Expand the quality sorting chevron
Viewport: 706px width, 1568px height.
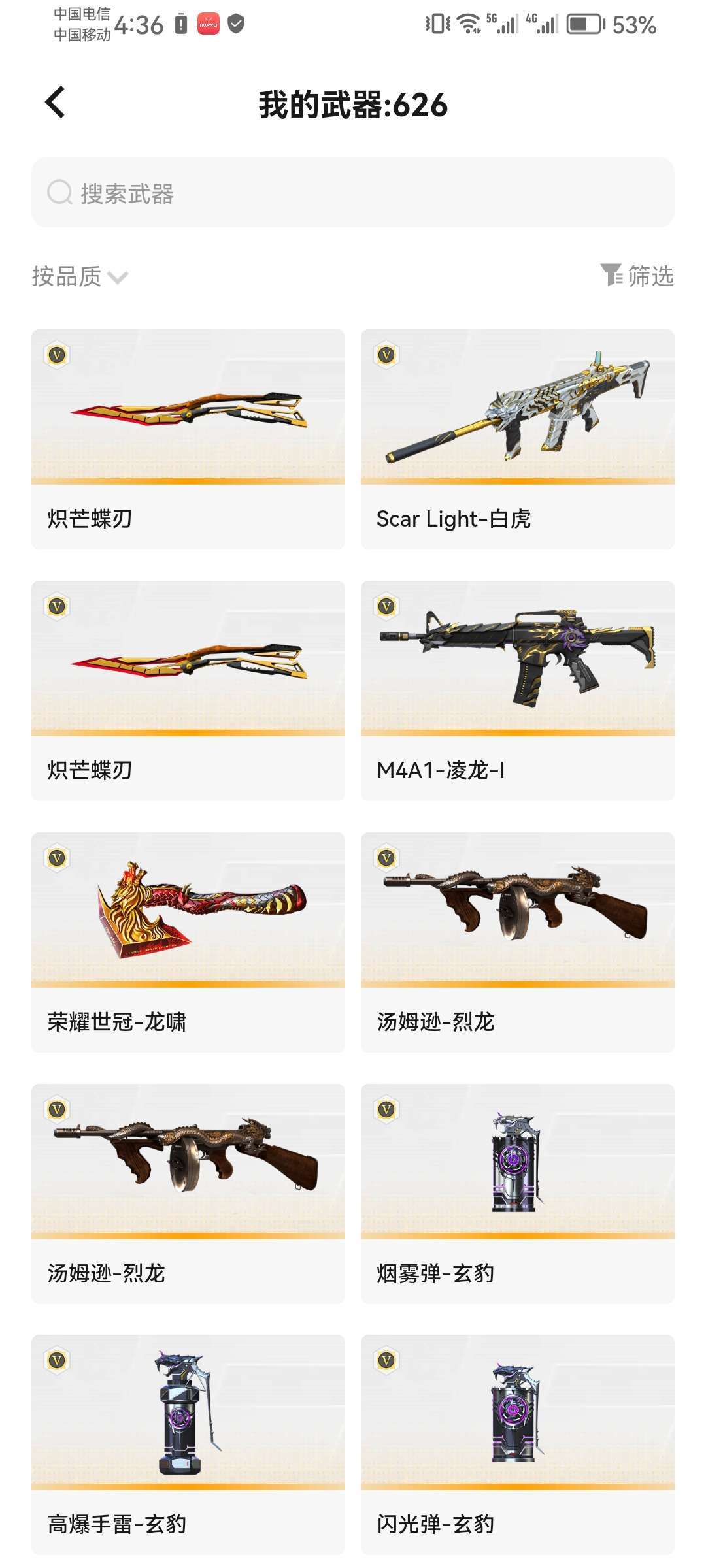click(118, 278)
